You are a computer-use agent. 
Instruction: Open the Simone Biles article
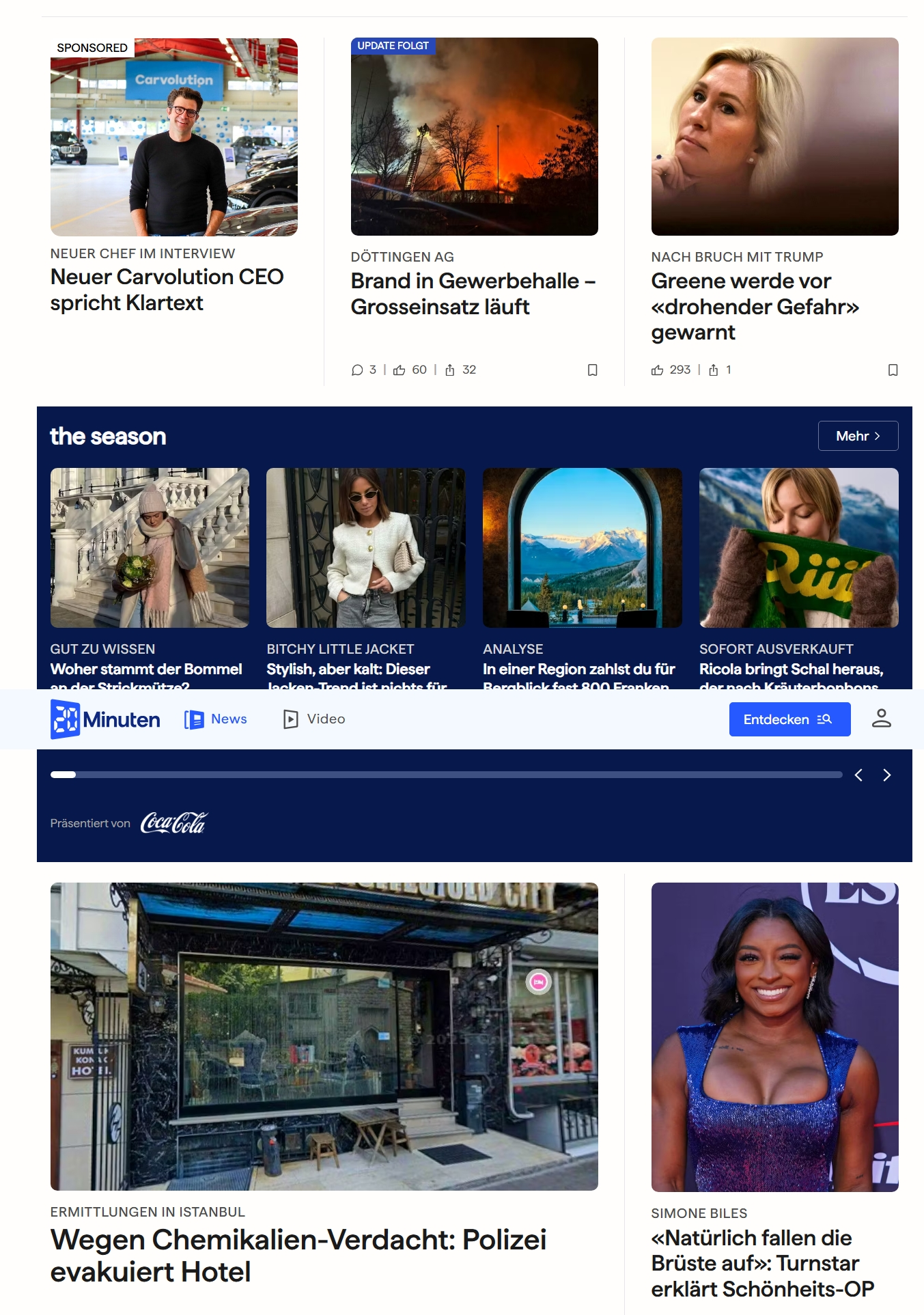click(761, 1262)
